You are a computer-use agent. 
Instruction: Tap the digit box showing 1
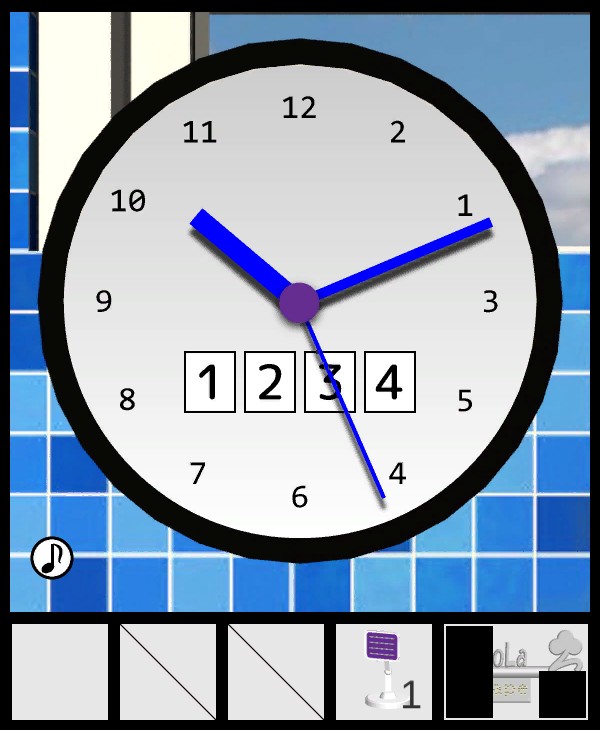click(x=210, y=382)
